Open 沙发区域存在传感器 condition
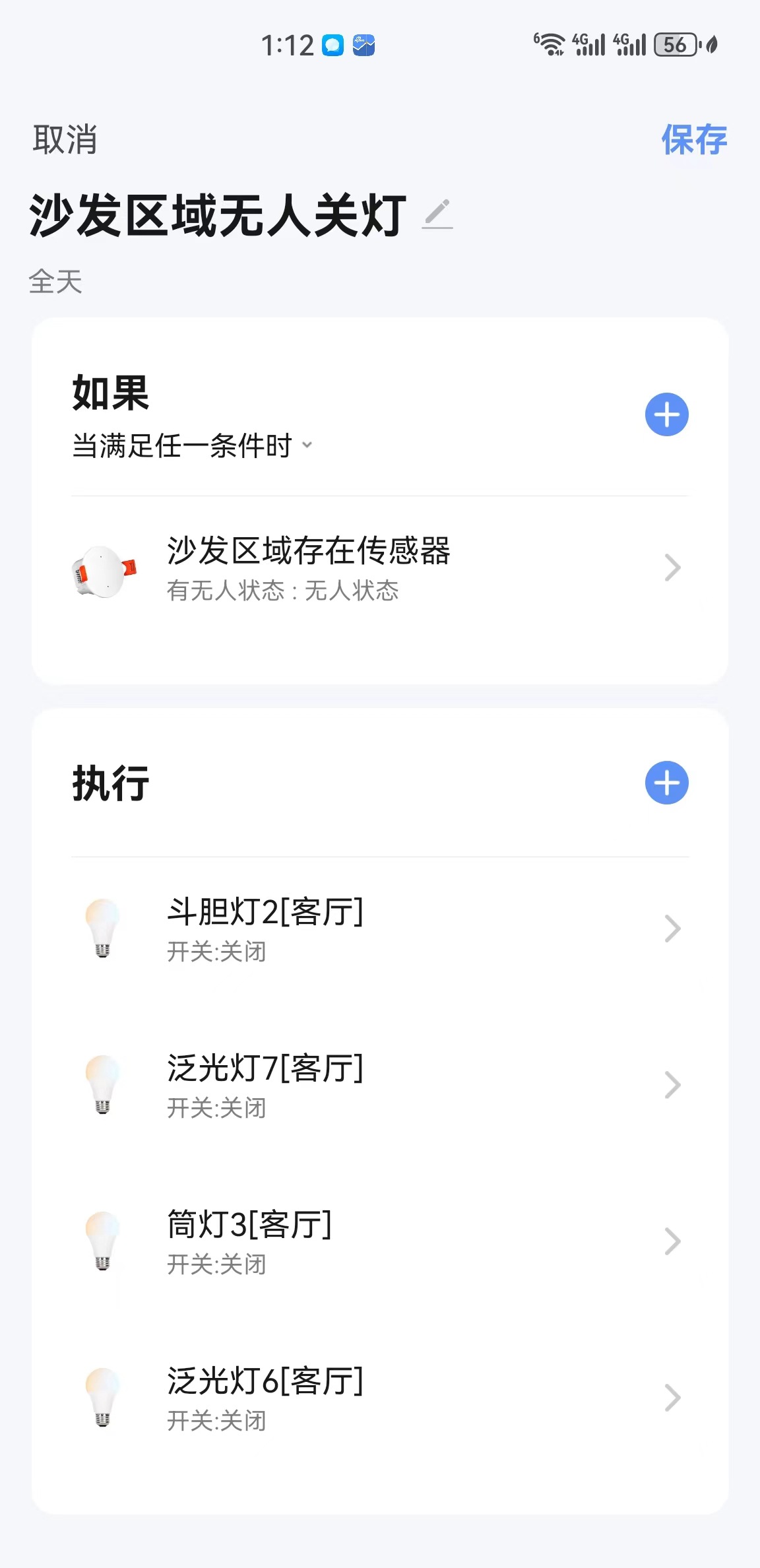 click(380, 568)
